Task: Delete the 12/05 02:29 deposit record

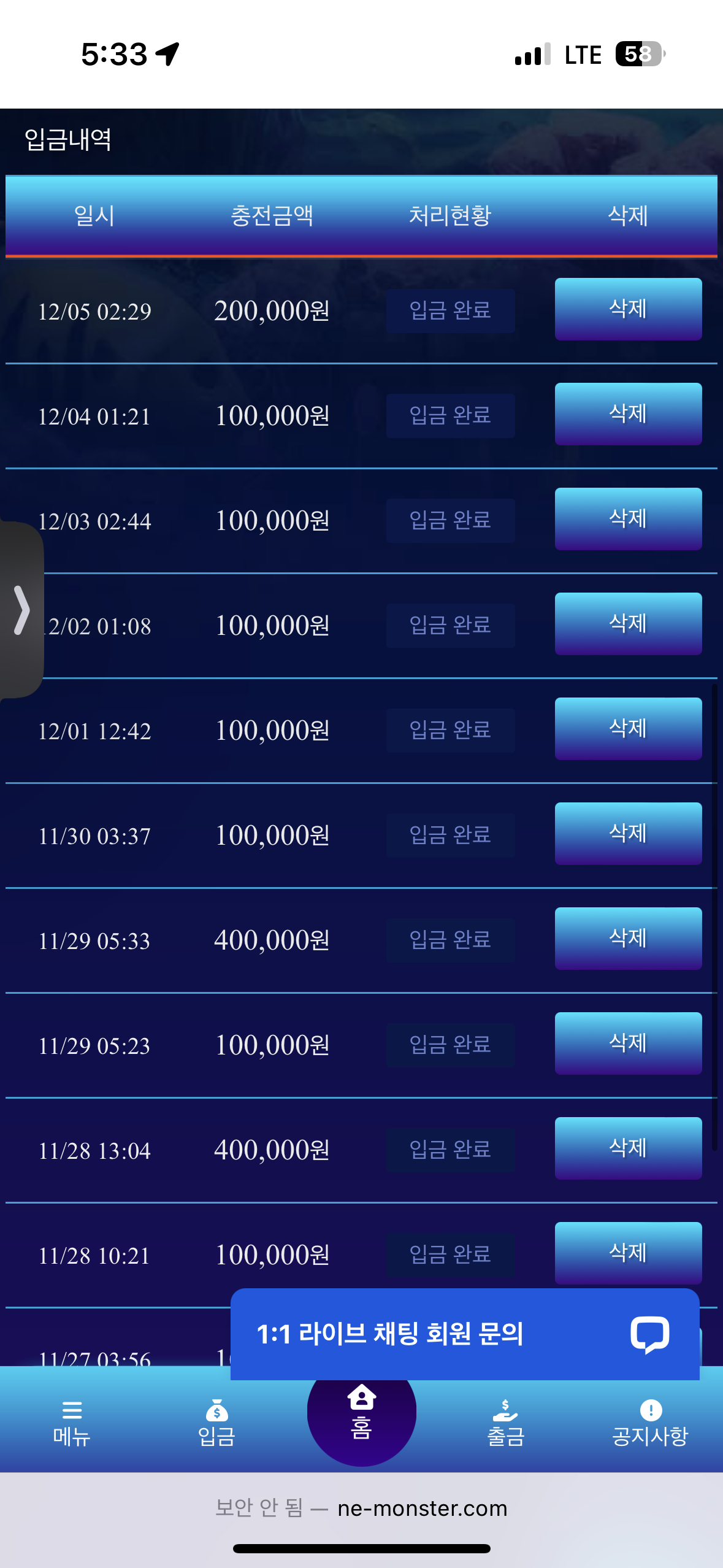Action: pos(628,309)
